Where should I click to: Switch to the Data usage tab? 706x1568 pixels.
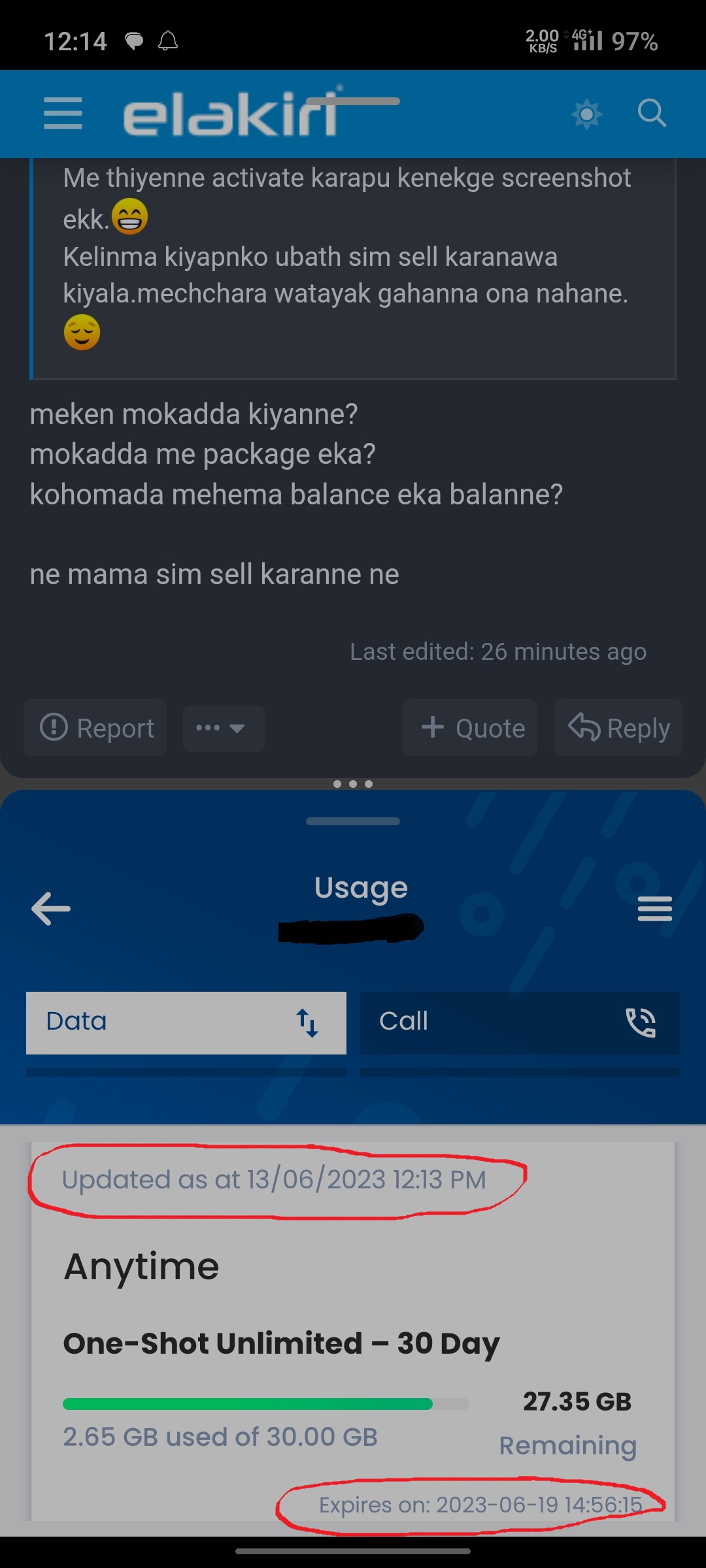pos(186,1022)
